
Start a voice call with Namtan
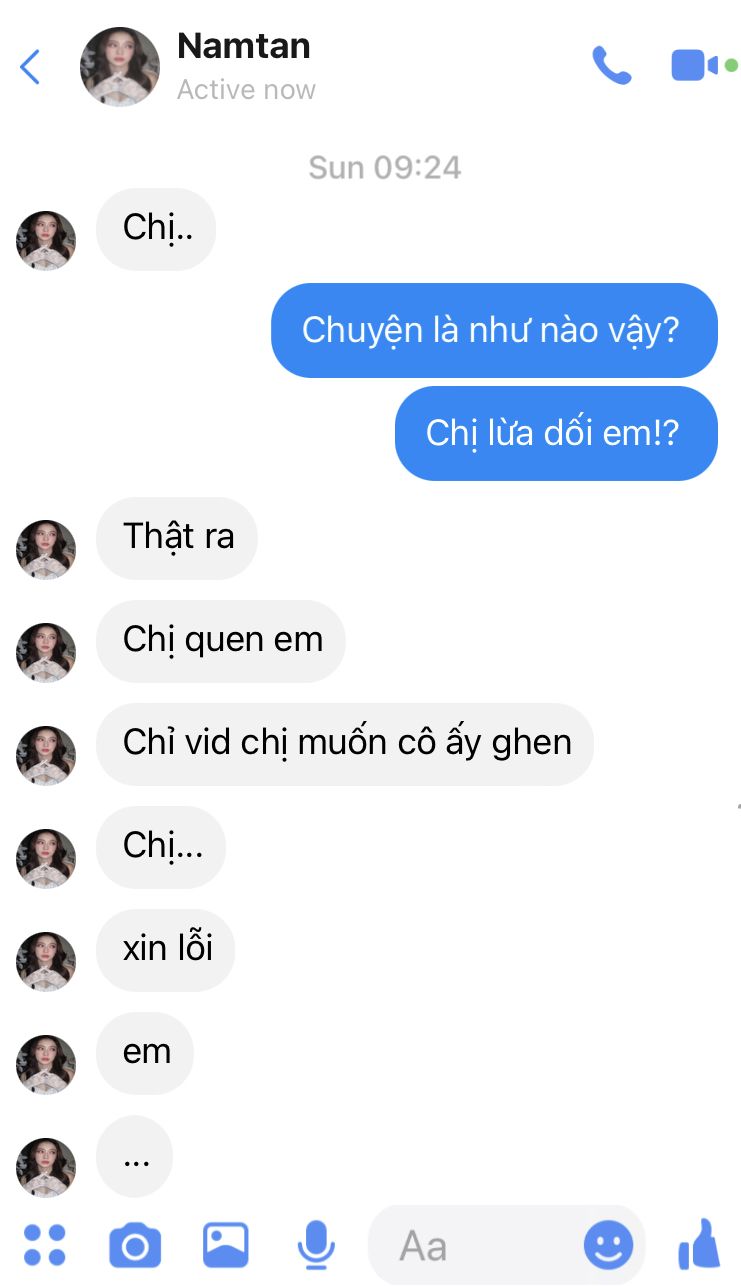(611, 66)
